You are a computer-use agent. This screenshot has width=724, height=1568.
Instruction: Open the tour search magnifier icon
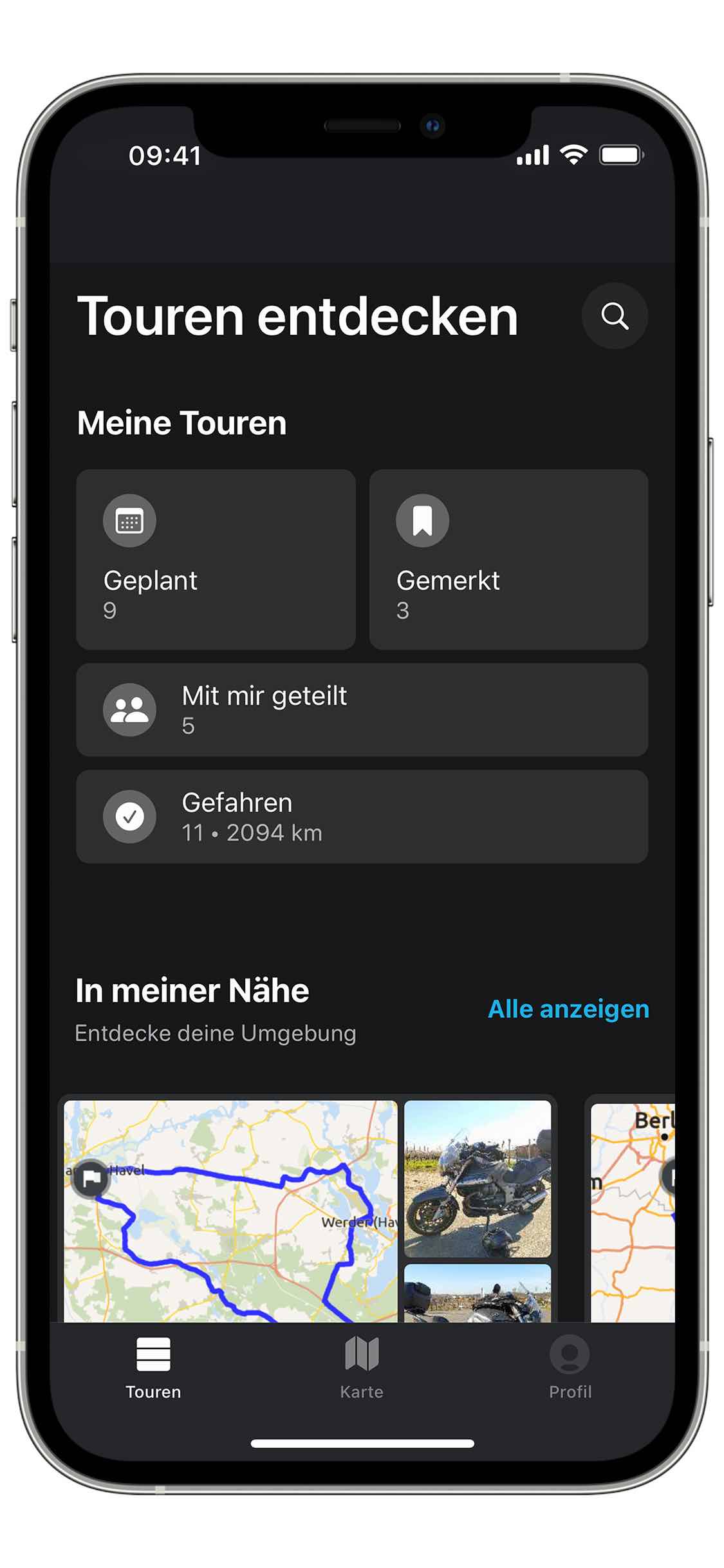(615, 315)
